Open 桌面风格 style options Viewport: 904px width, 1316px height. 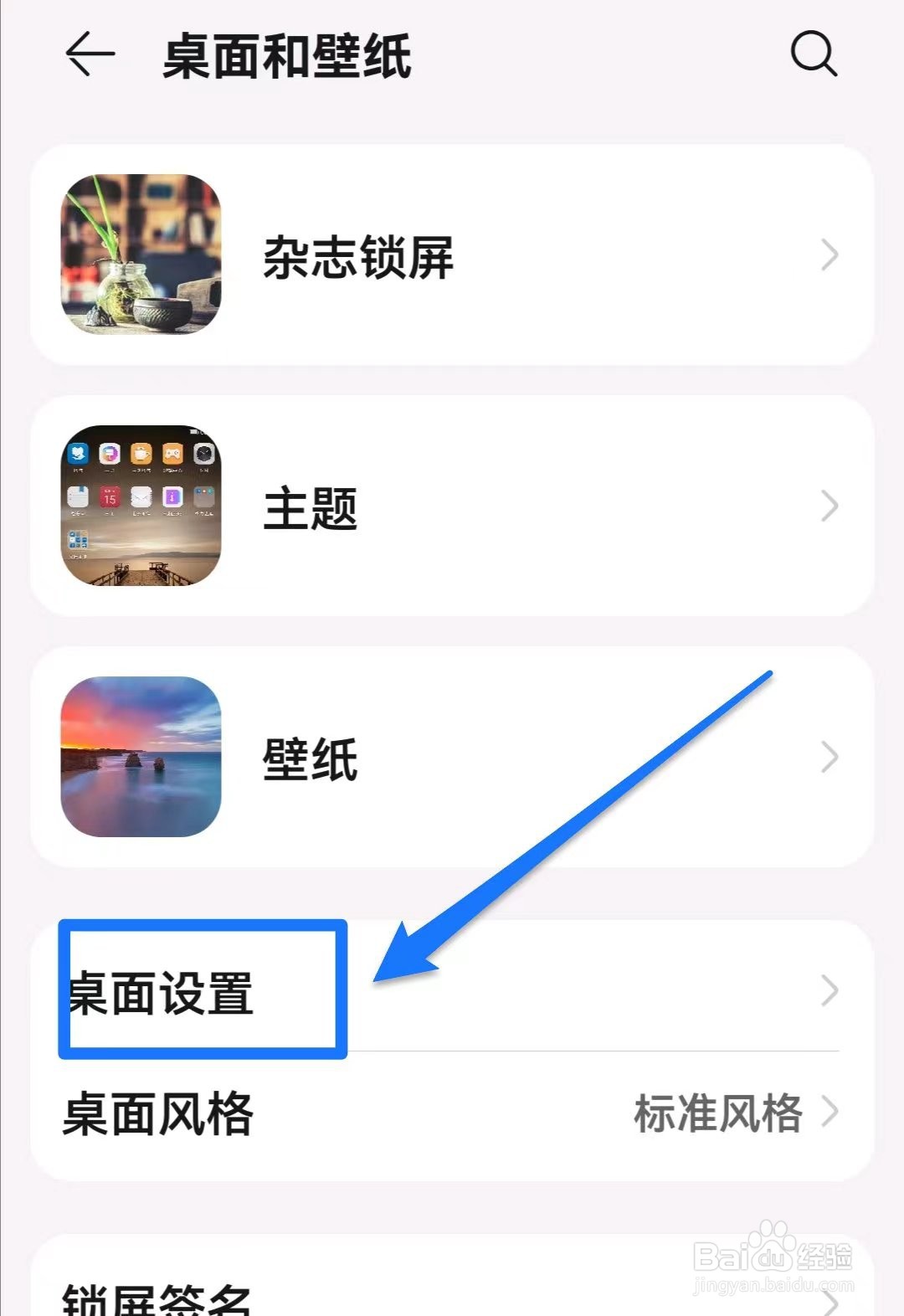[x=155, y=1113]
